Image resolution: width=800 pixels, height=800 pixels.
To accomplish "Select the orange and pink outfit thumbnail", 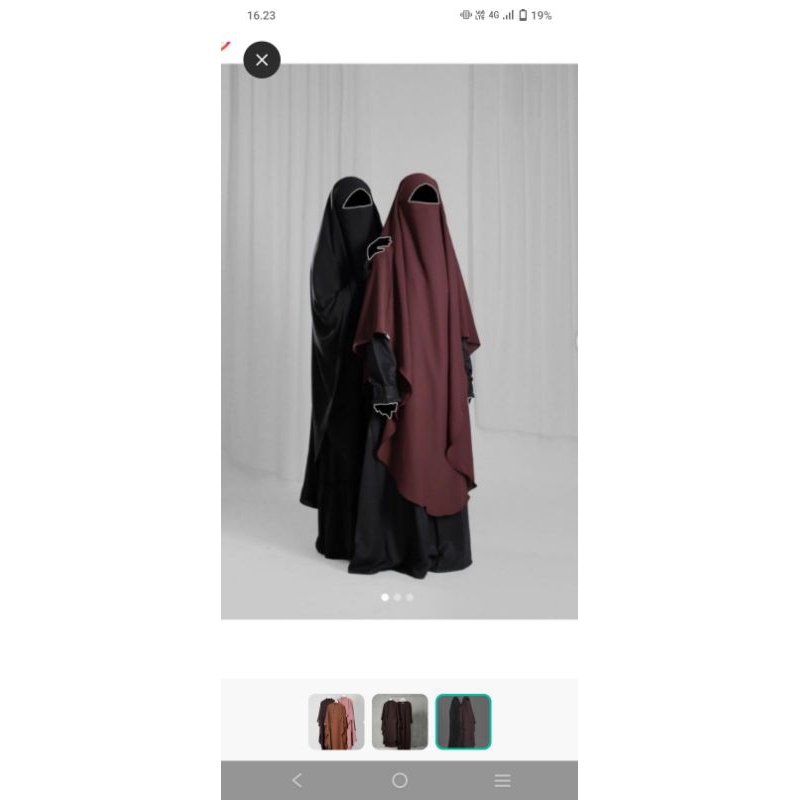I will point(336,722).
